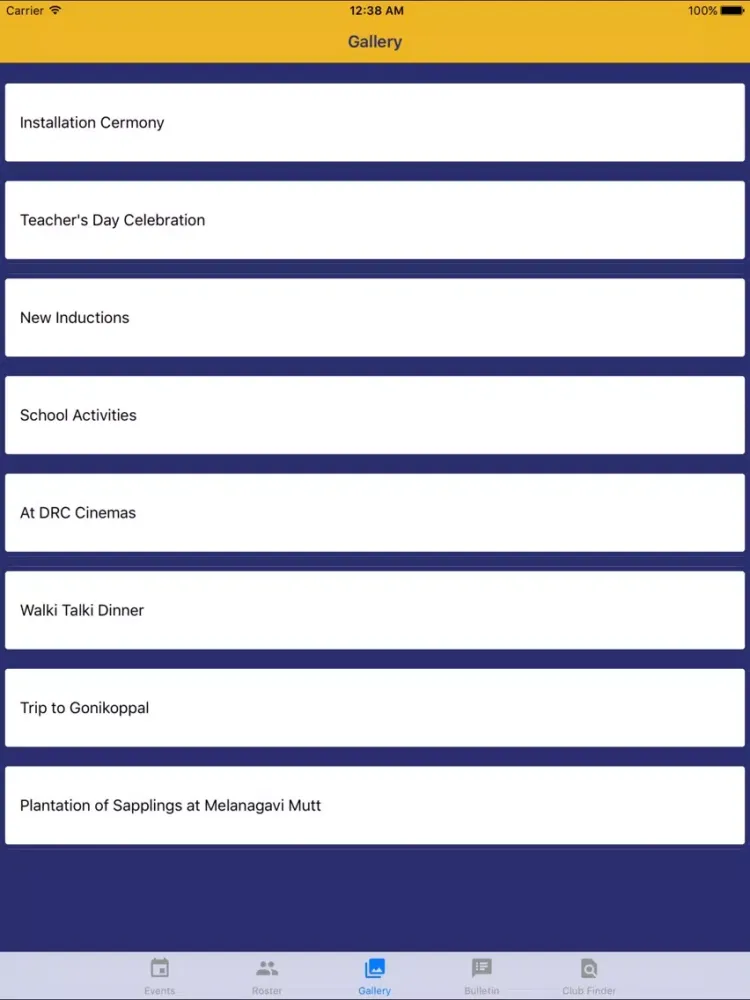Go to the Roster tab
The width and height of the screenshot is (750, 1000).
pos(267,975)
